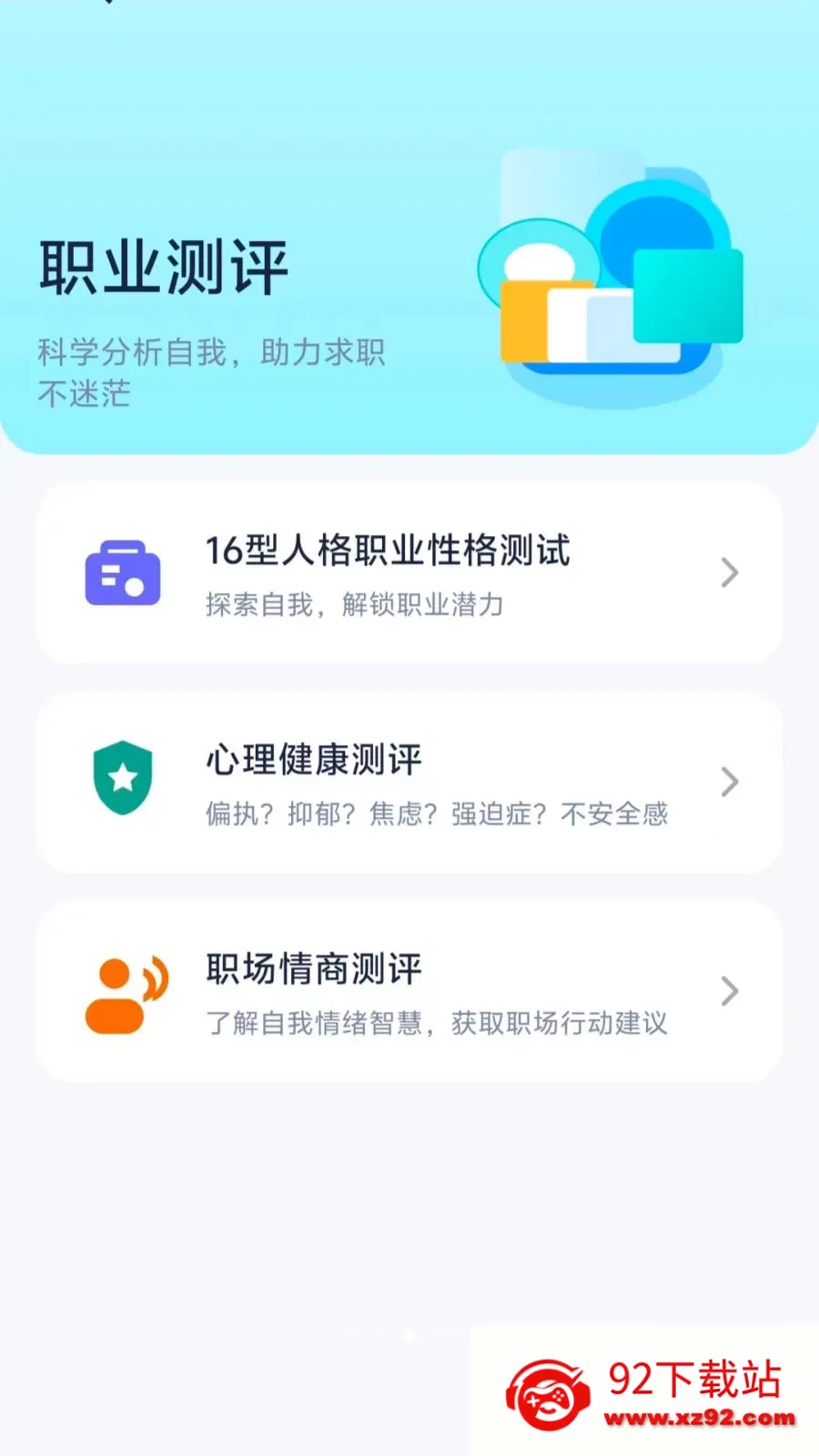Expand the 16型人格职业性格测试 card via its chevron
The height and width of the screenshot is (1456, 819).
click(x=728, y=572)
